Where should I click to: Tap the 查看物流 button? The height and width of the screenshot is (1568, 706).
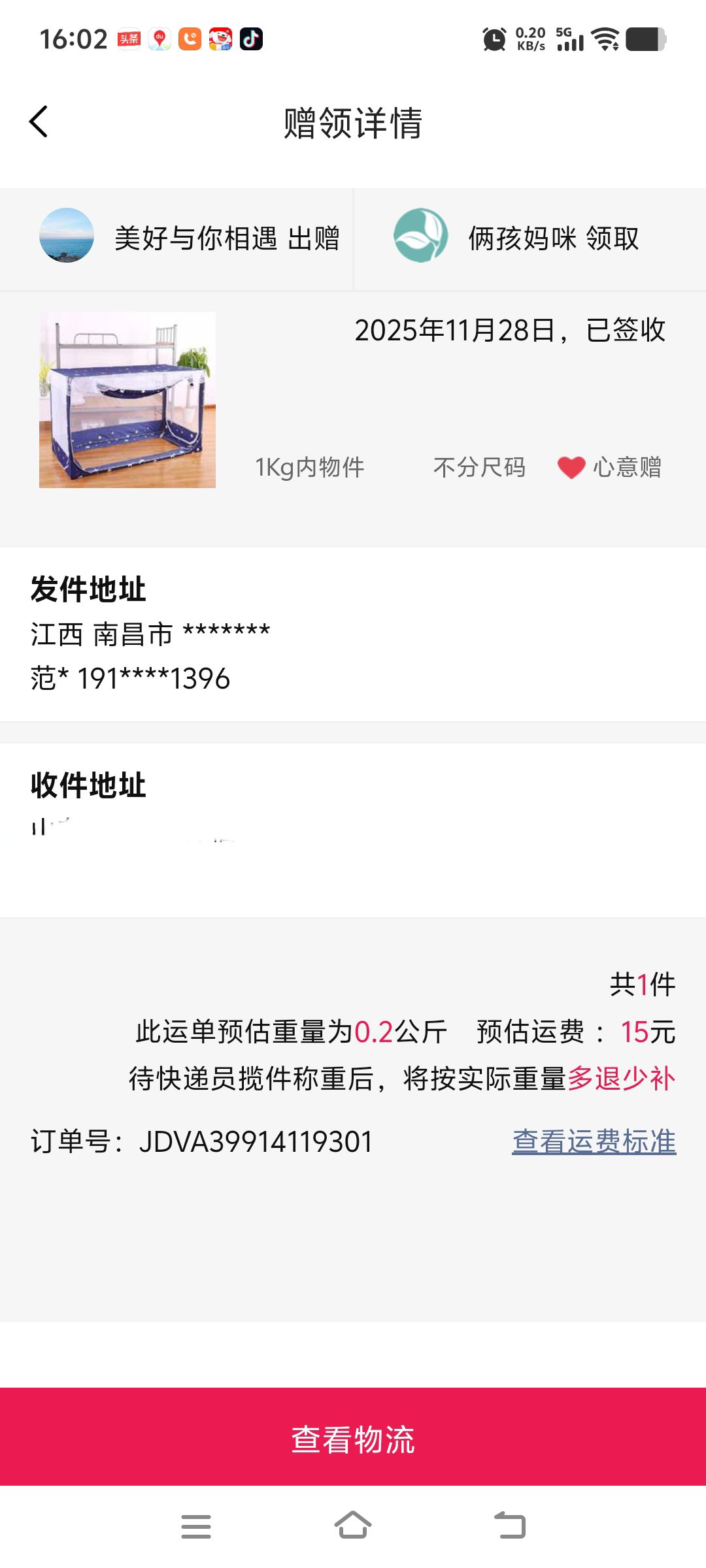pyautogui.click(x=353, y=1439)
